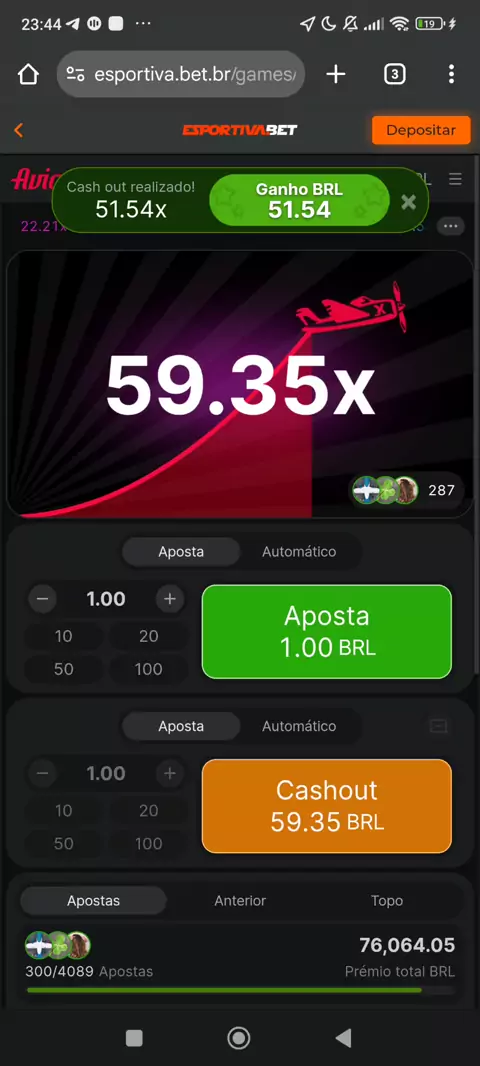Open the Topo bets tab
The width and height of the screenshot is (480, 1066).
(387, 901)
